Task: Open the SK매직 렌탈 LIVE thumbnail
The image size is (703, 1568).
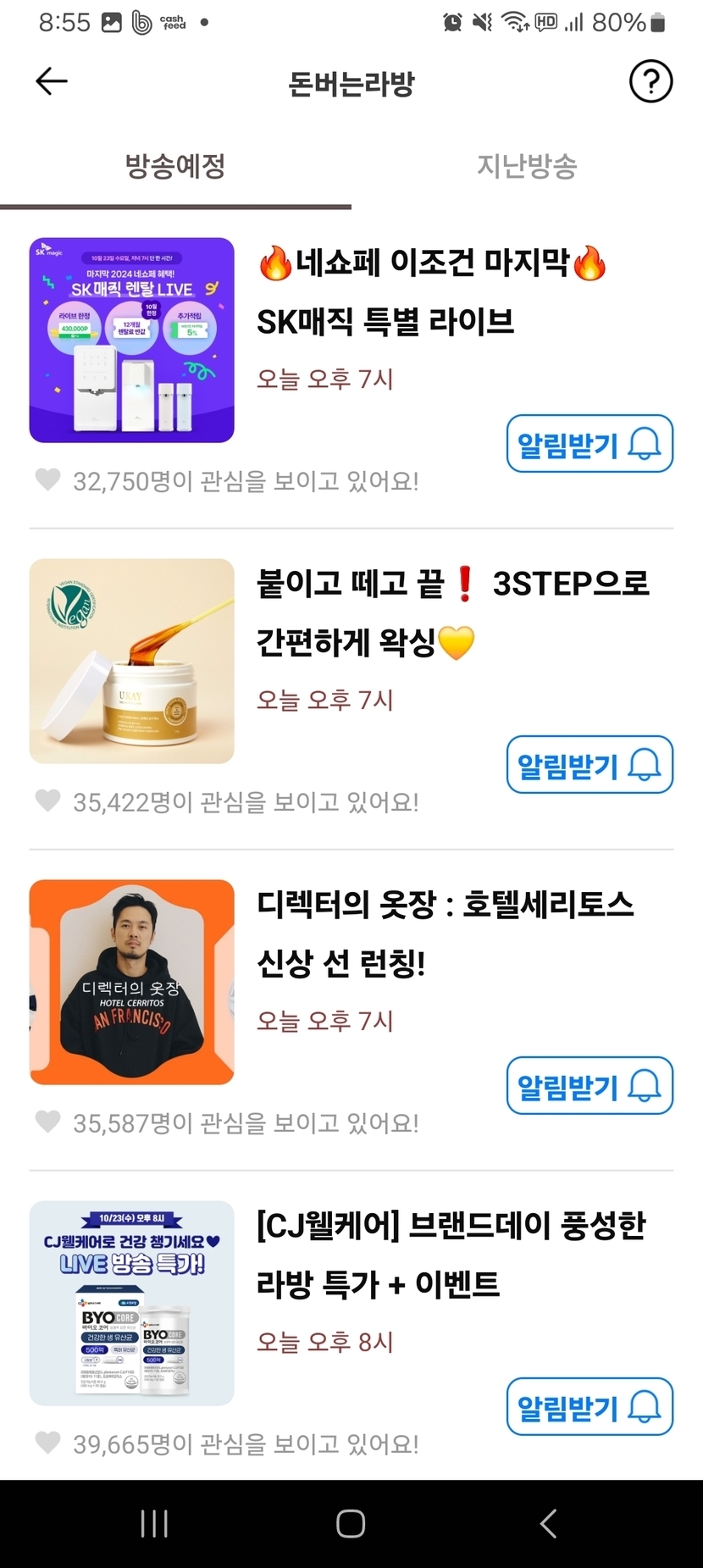Action: coord(132,340)
